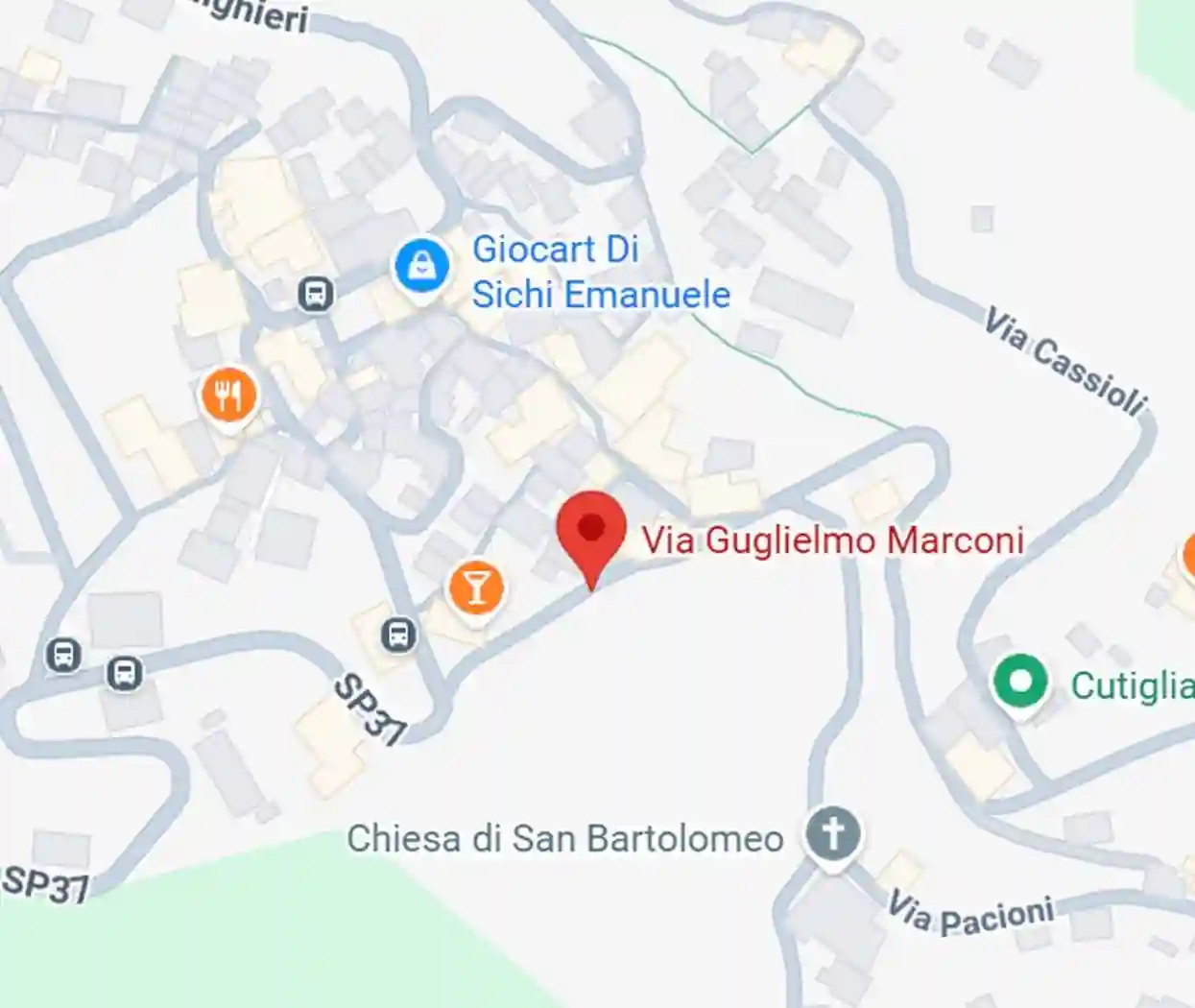Viewport: 1195px width, 1008px height.
Task: Open the orange cocktail bar marker
Action: tap(476, 587)
